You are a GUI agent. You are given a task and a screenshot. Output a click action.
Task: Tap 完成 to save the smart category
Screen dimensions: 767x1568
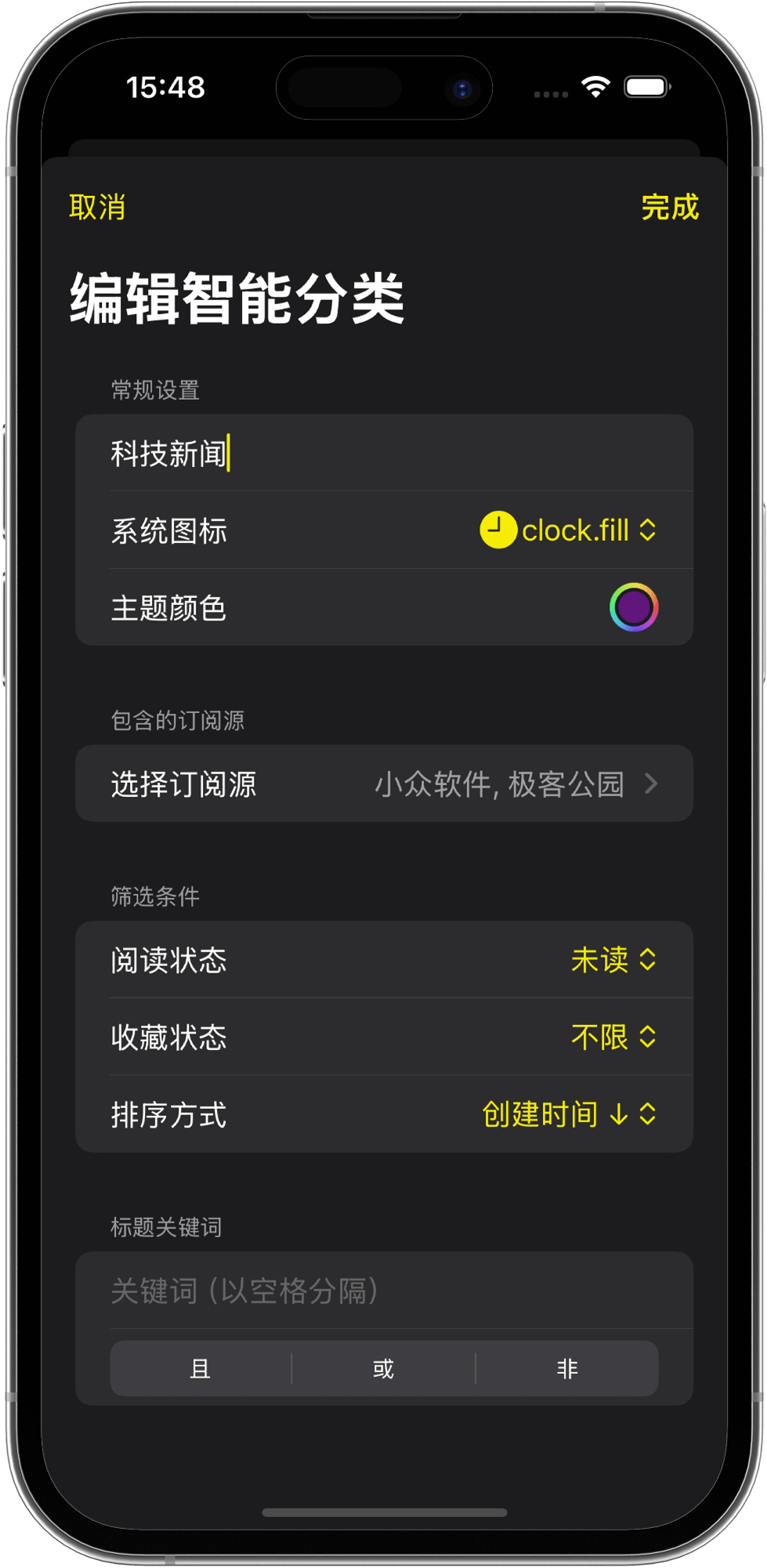pyautogui.click(x=669, y=208)
